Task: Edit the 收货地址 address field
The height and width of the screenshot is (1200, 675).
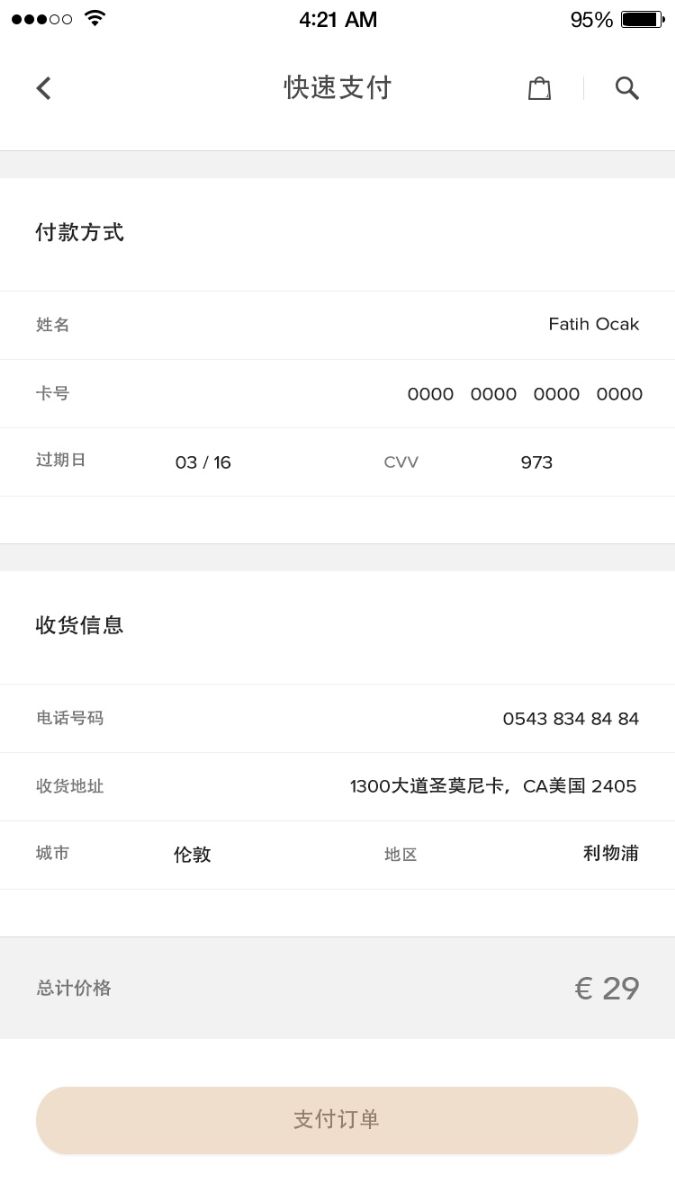Action: [x=337, y=786]
